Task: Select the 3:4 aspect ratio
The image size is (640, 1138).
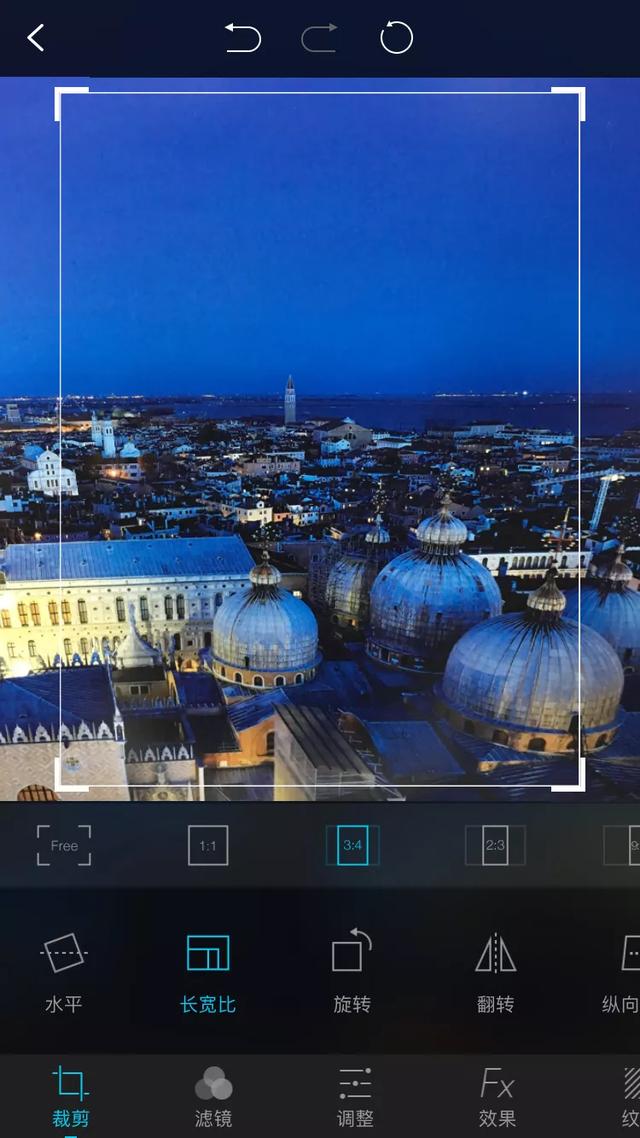Action: 353,846
